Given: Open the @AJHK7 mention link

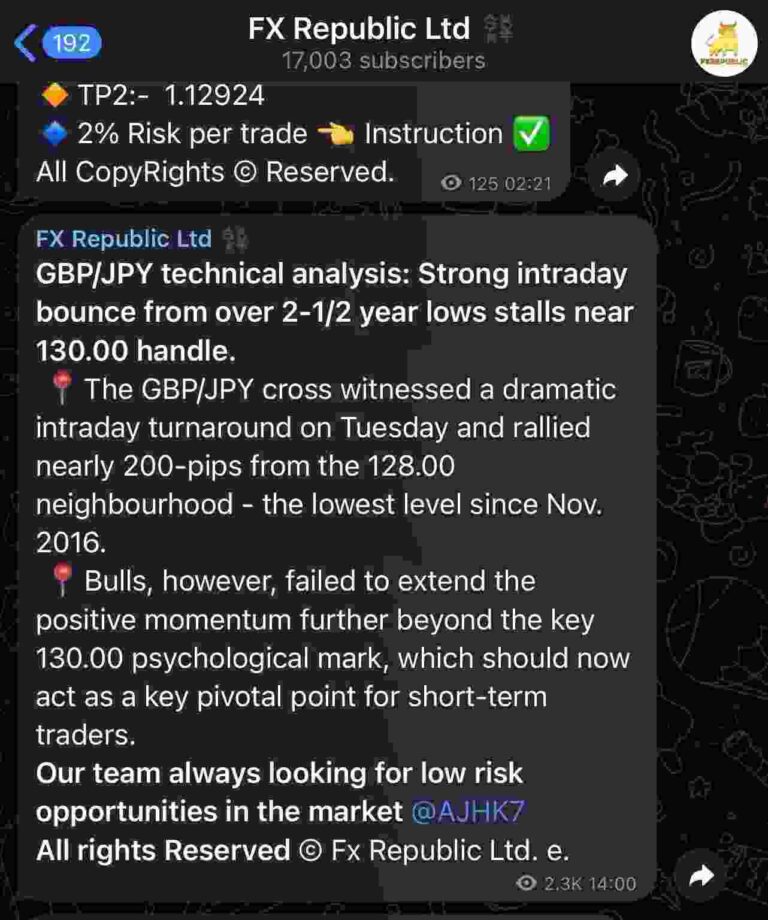Looking at the screenshot, I should click(x=467, y=811).
